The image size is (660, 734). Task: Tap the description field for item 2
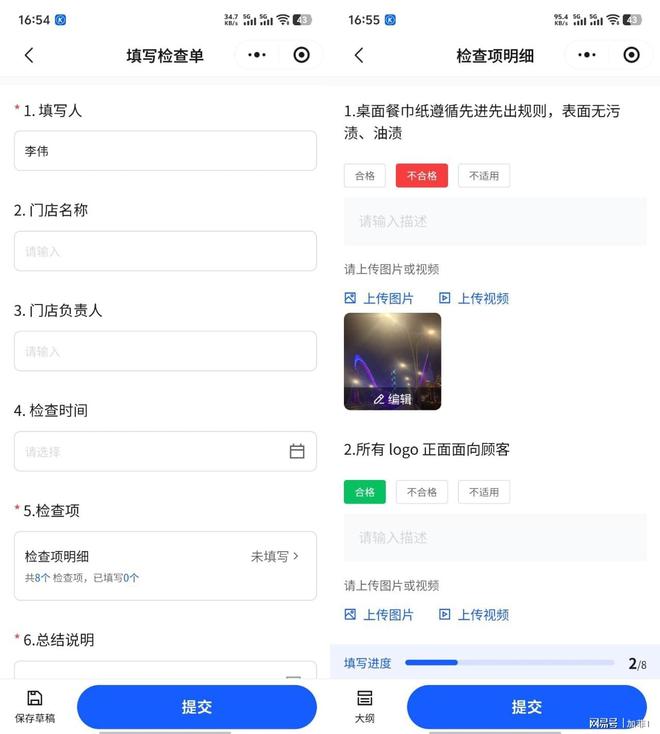(495, 537)
